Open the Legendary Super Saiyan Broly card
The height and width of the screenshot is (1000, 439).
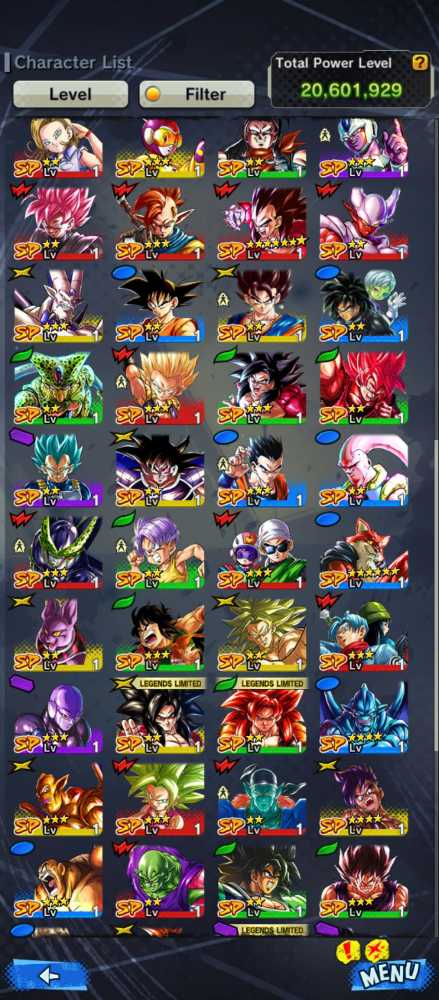pyautogui.click(x=262, y=635)
